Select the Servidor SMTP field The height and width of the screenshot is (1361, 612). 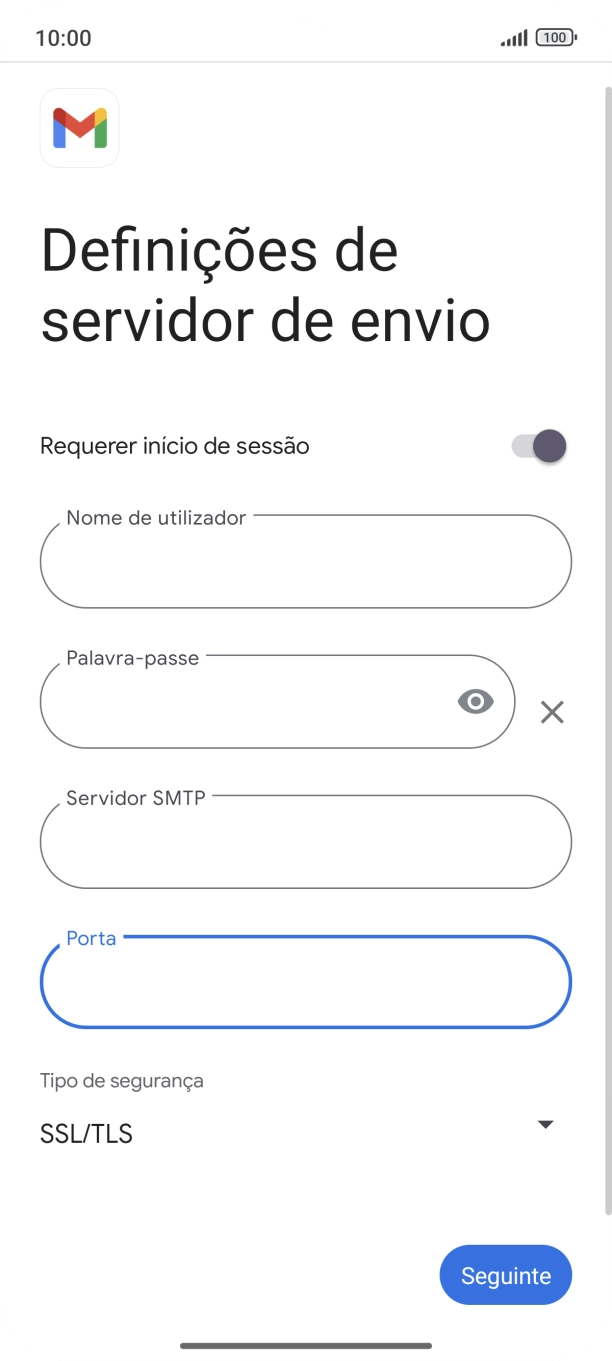(x=305, y=842)
